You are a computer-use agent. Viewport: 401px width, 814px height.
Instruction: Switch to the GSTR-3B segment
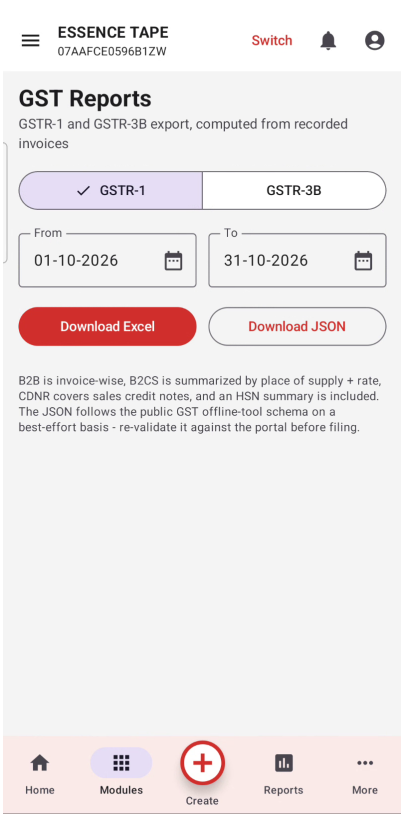click(294, 191)
